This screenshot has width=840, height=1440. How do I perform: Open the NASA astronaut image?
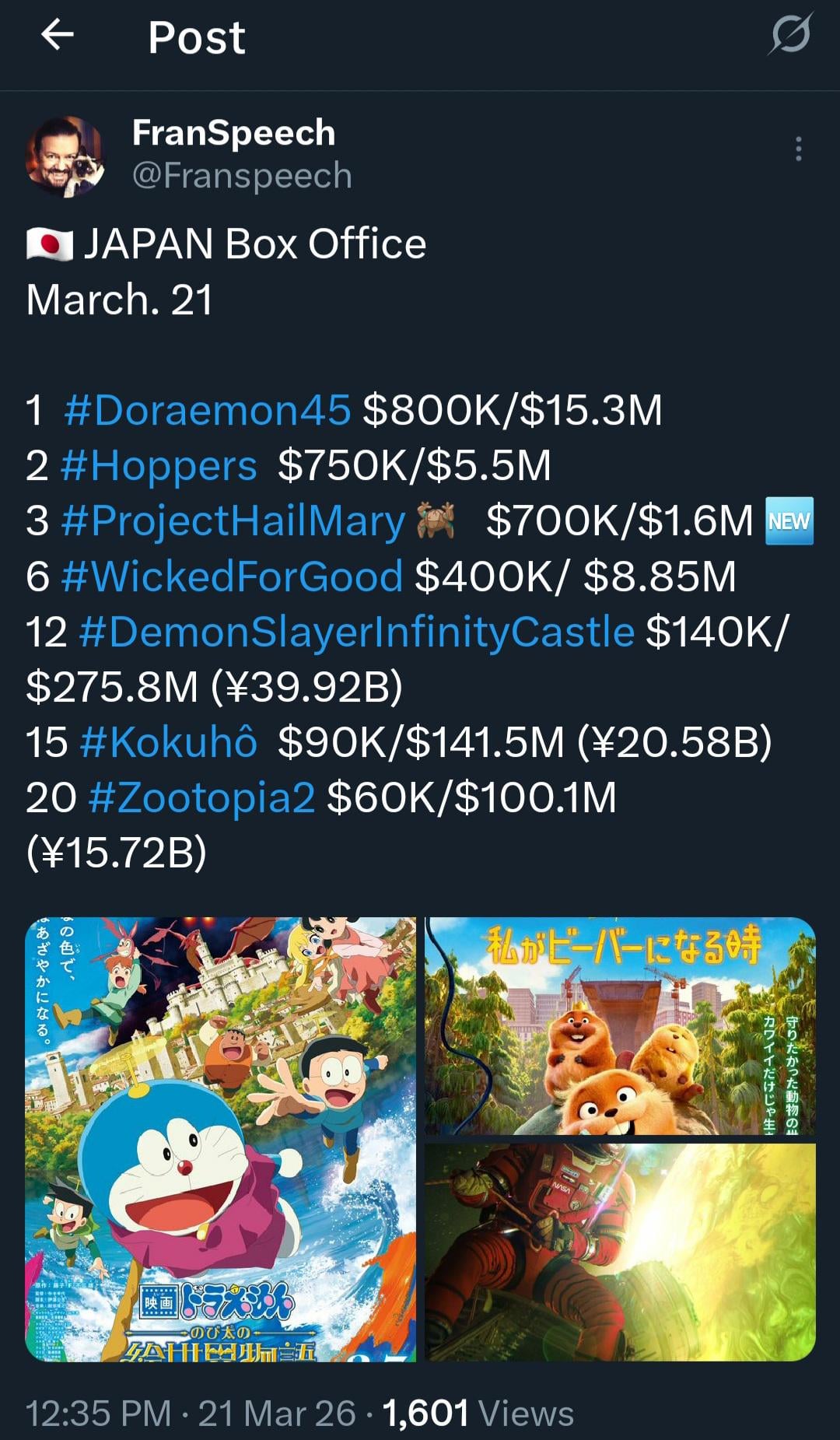[x=620, y=1251]
